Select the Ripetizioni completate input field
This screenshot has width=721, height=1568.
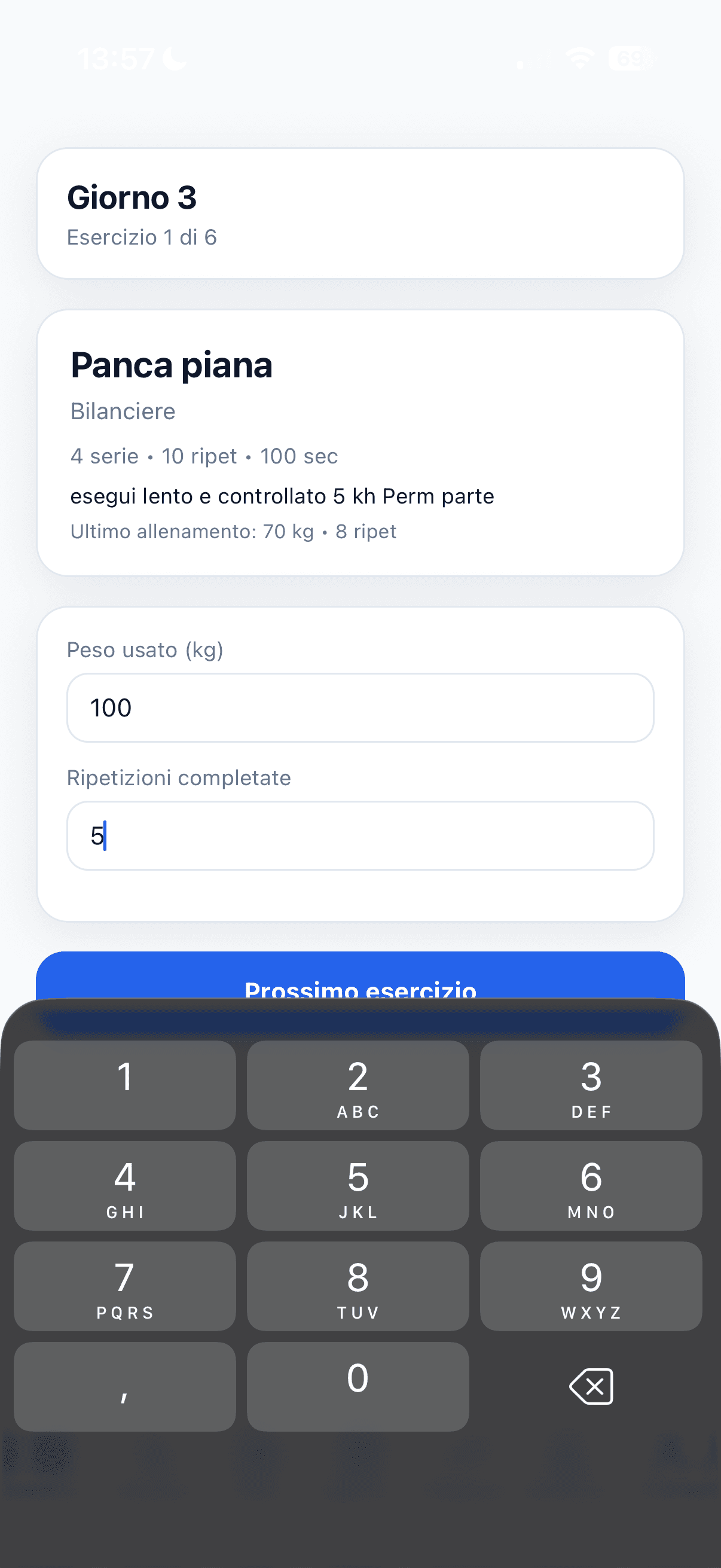click(x=360, y=836)
